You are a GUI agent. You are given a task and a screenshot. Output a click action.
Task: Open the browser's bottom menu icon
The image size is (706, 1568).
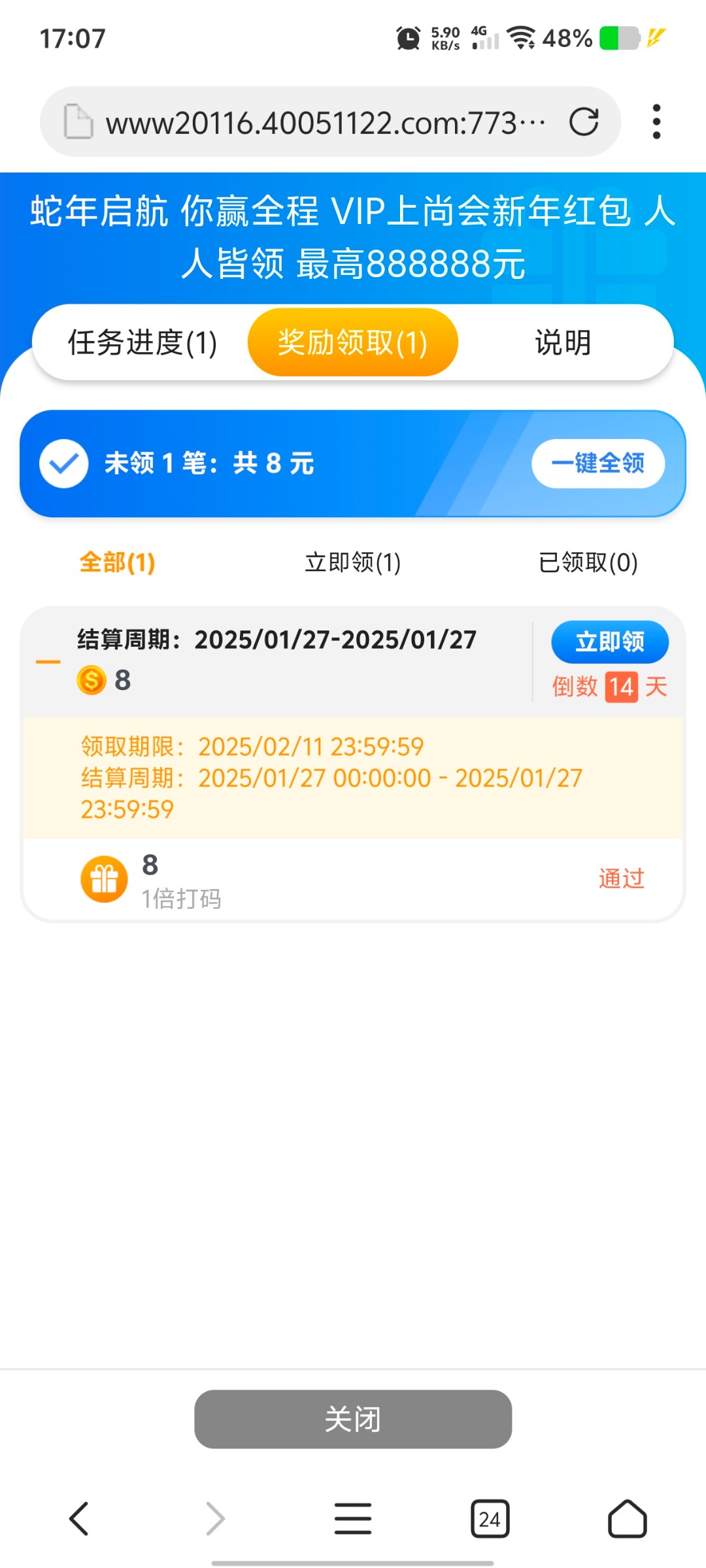click(353, 1518)
